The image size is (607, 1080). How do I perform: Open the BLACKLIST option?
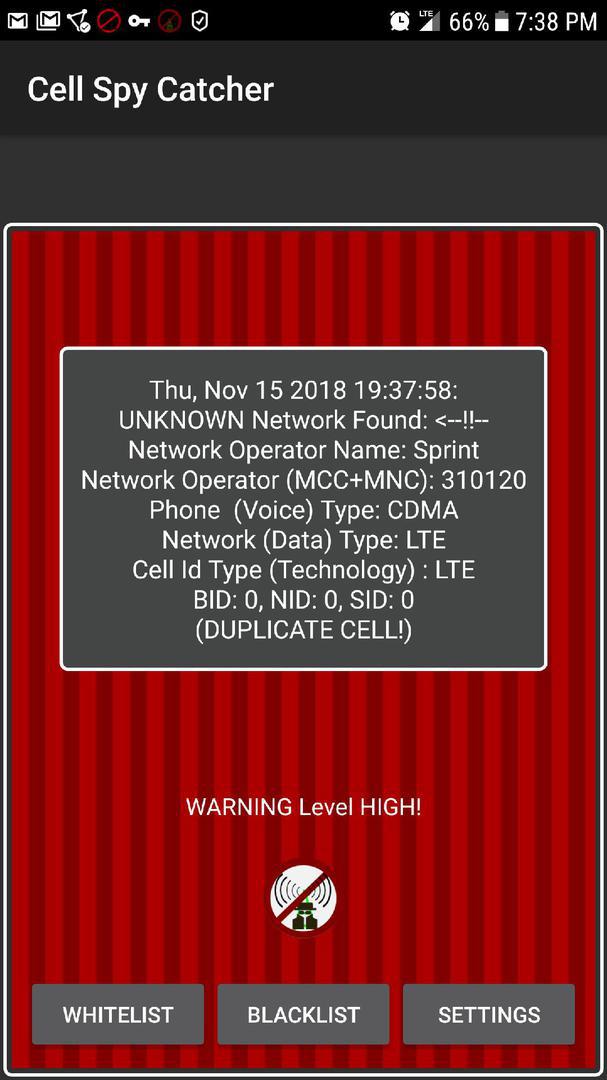point(303,1014)
